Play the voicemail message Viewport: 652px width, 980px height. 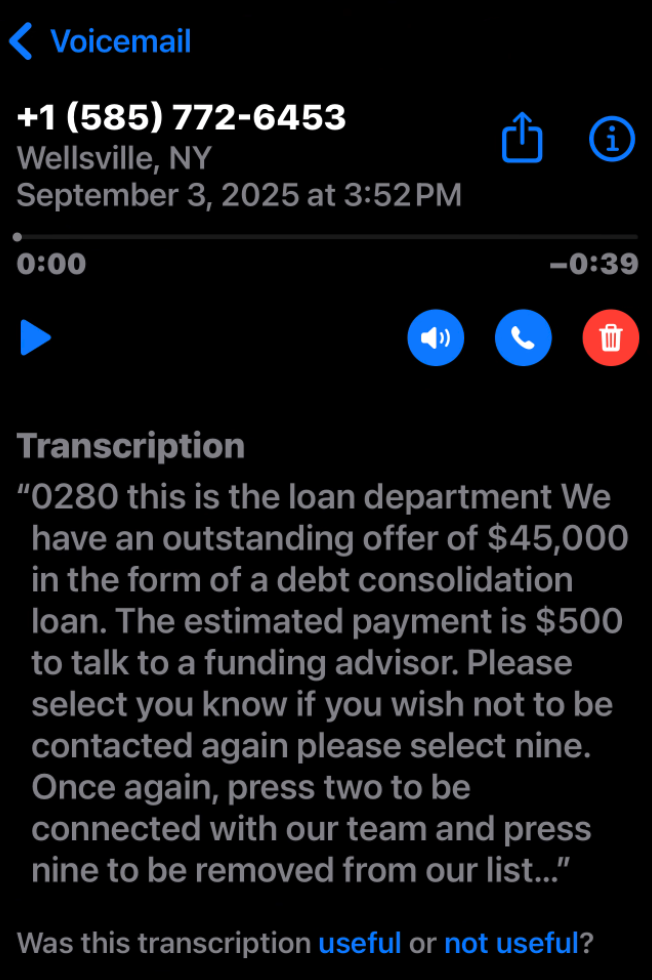[36, 338]
